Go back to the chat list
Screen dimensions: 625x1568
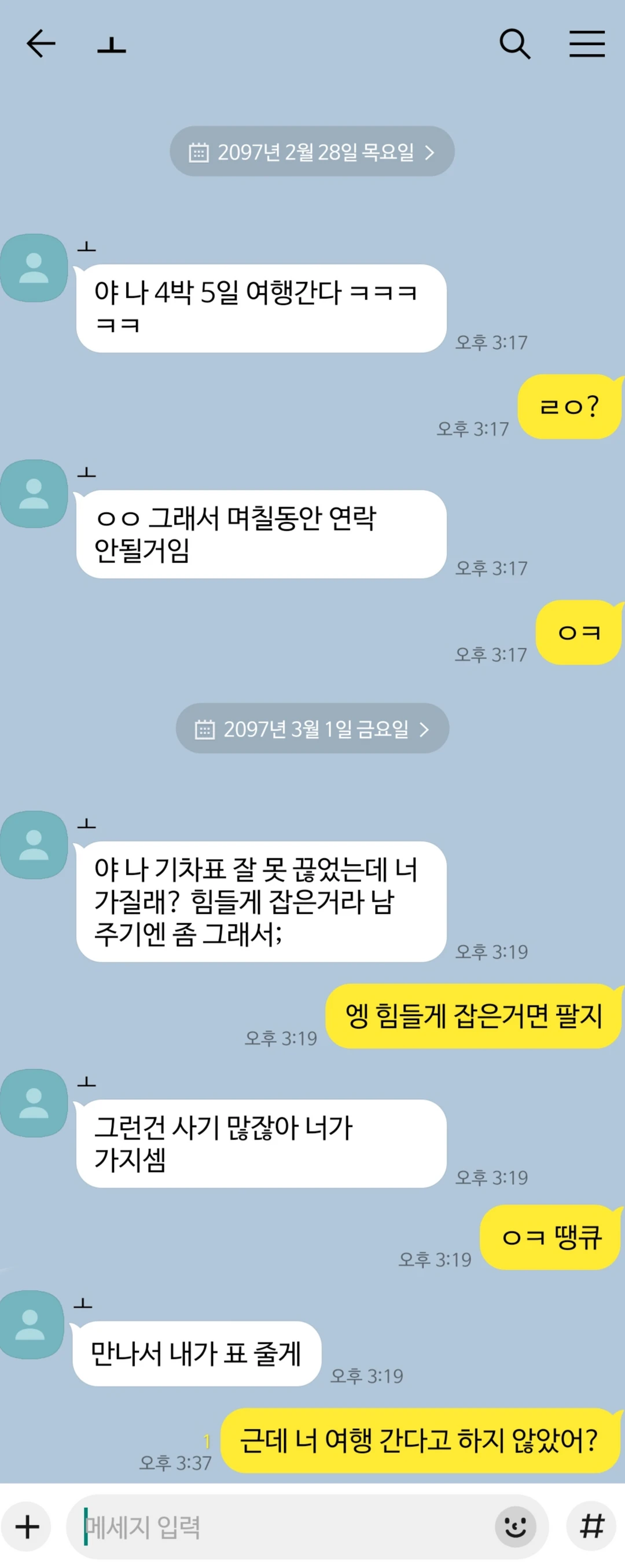pos(41,44)
